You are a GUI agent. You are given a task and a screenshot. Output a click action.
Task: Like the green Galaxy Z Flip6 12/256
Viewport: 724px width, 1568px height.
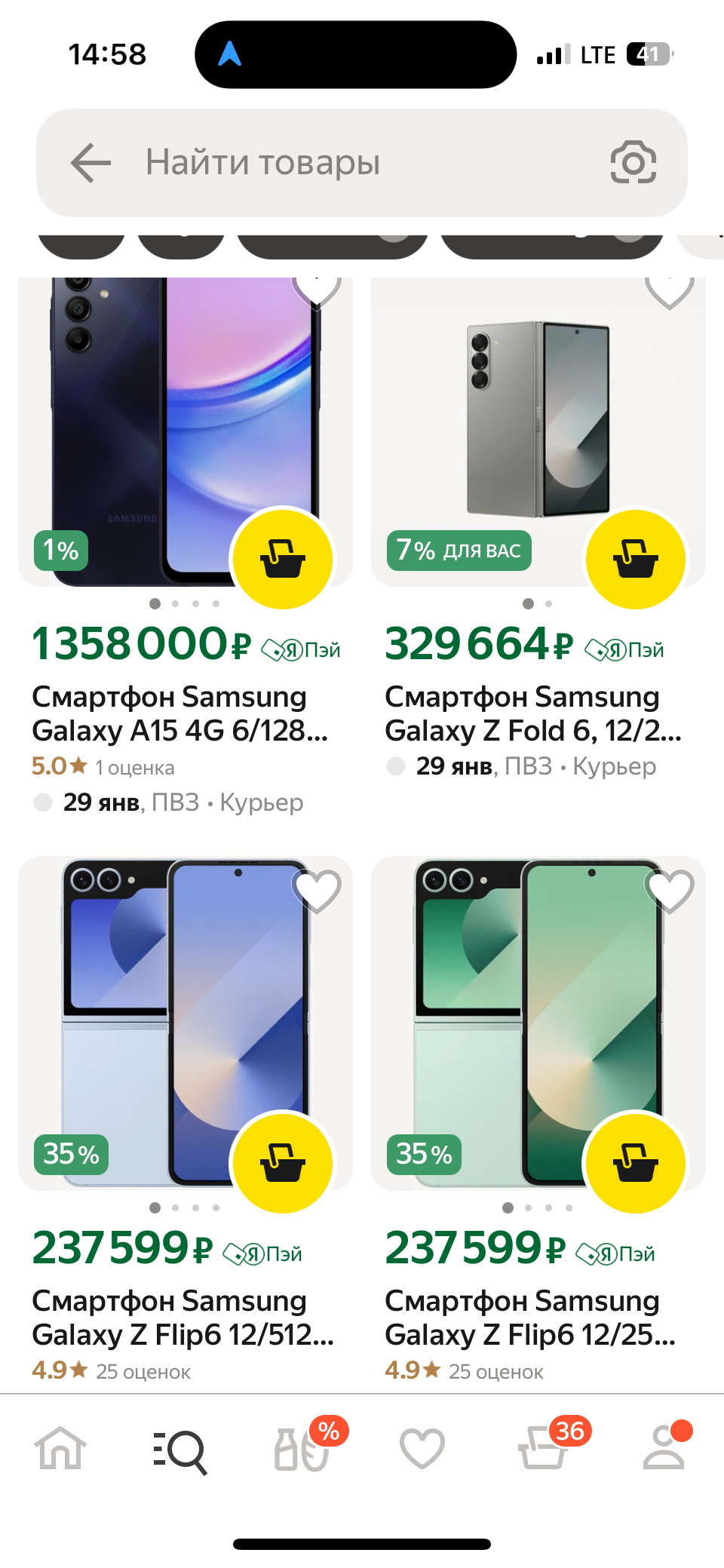670,891
